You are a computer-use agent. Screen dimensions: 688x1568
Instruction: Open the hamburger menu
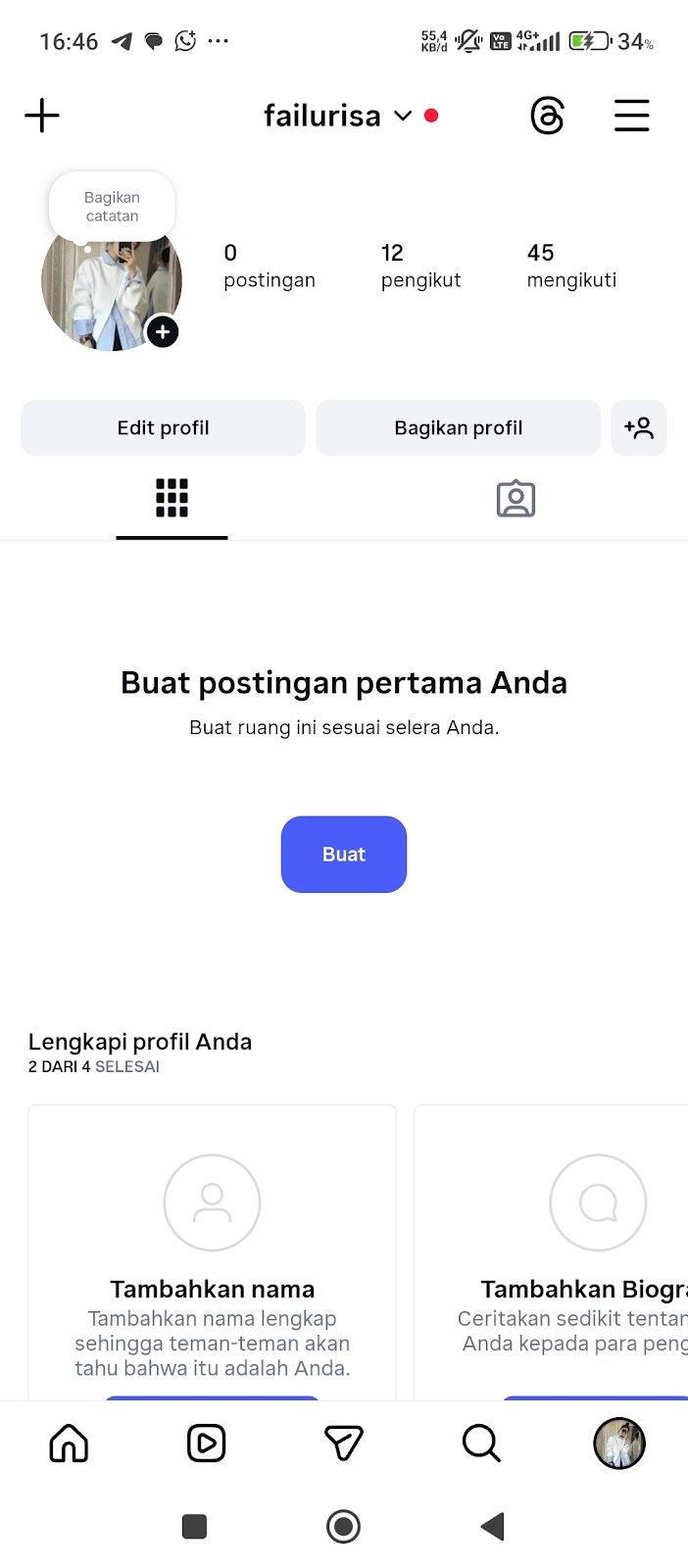point(631,116)
